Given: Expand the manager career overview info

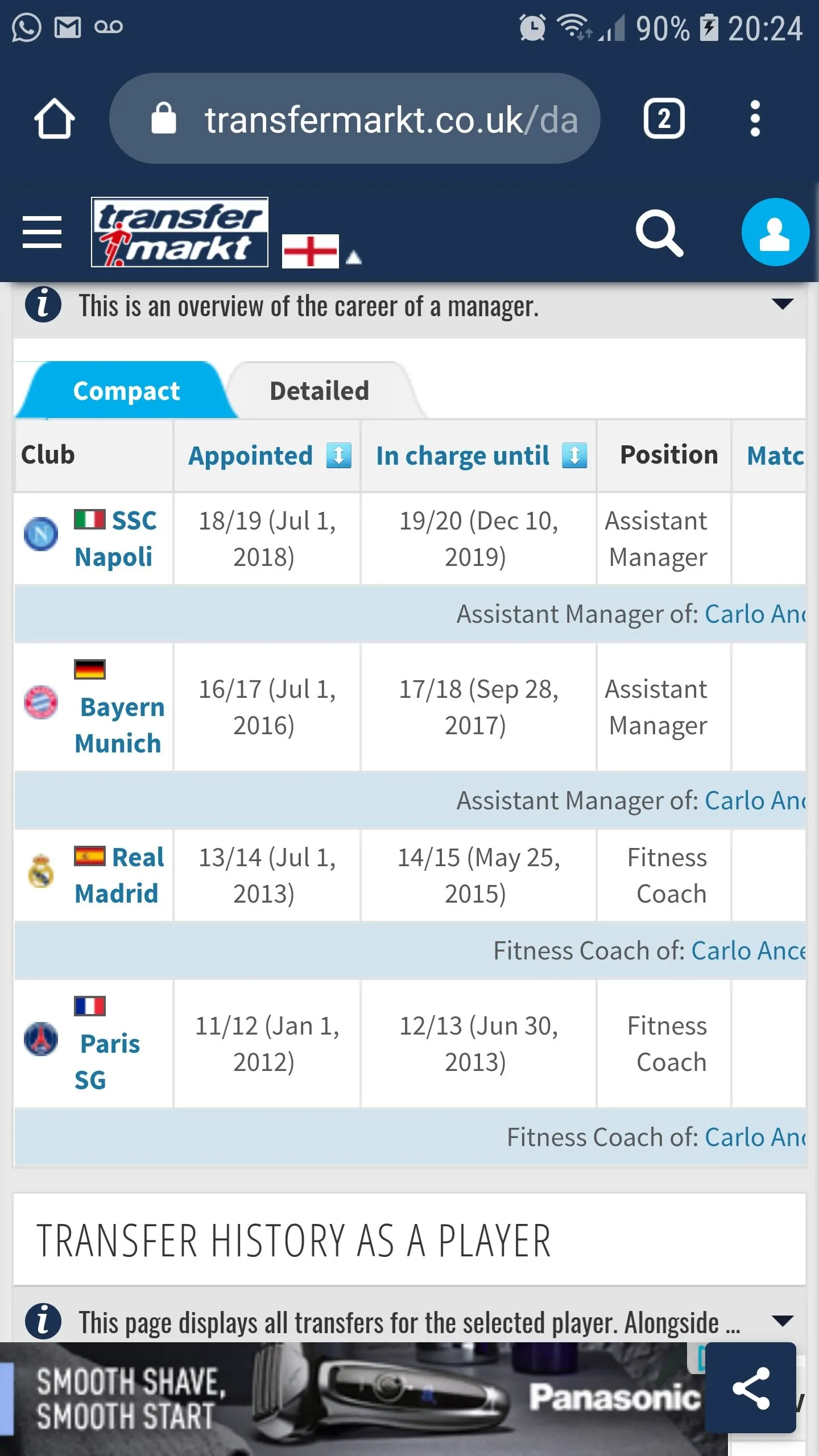Looking at the screenshot, I should 783,304.
